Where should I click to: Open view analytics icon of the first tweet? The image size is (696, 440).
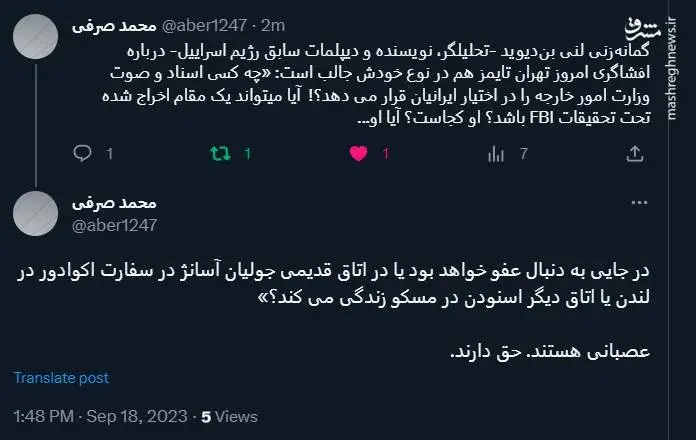pyautogui.click(x=495, y=155)
